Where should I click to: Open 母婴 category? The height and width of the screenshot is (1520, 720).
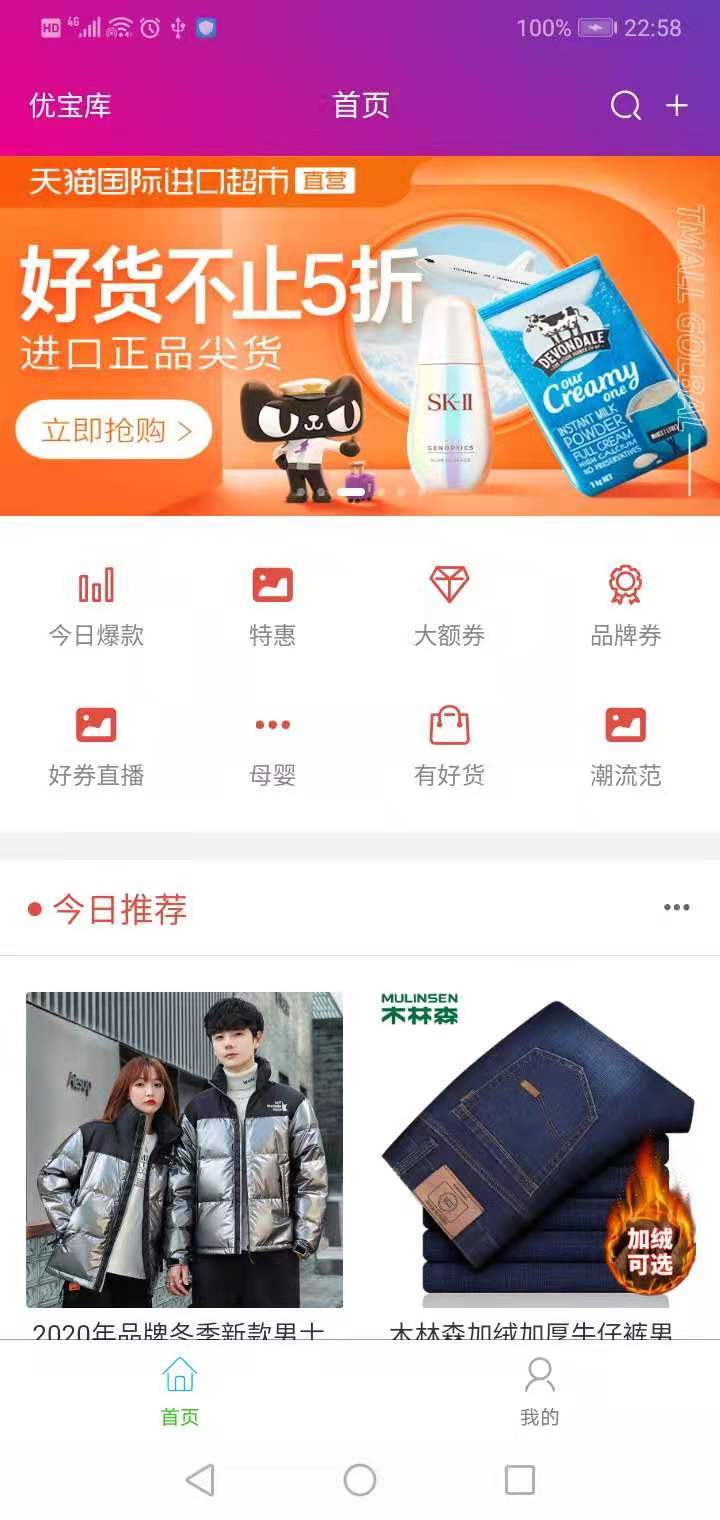[x=272, y=747]
